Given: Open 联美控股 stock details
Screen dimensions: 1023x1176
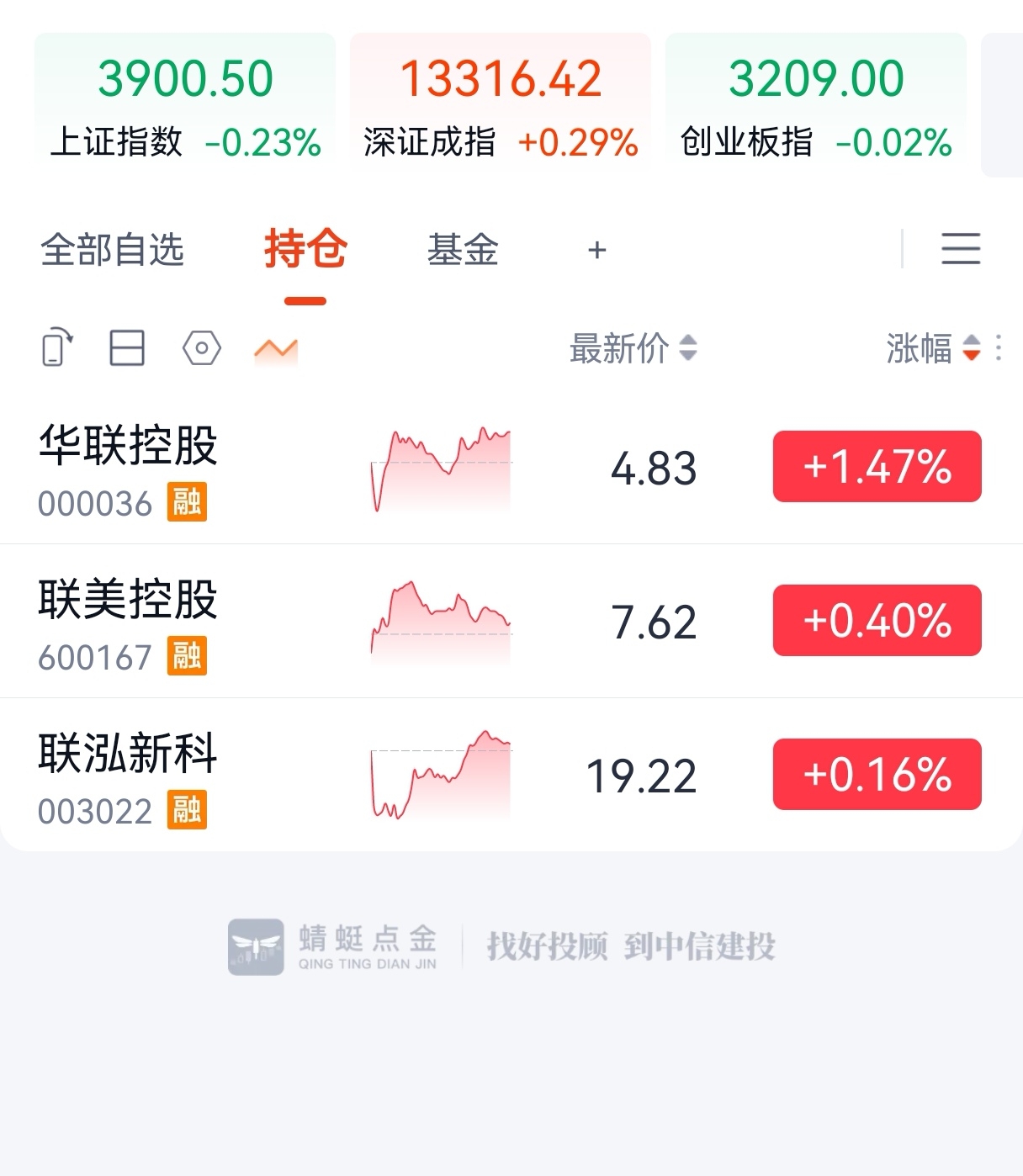Looking at the screenshot, I should (128, 622).
